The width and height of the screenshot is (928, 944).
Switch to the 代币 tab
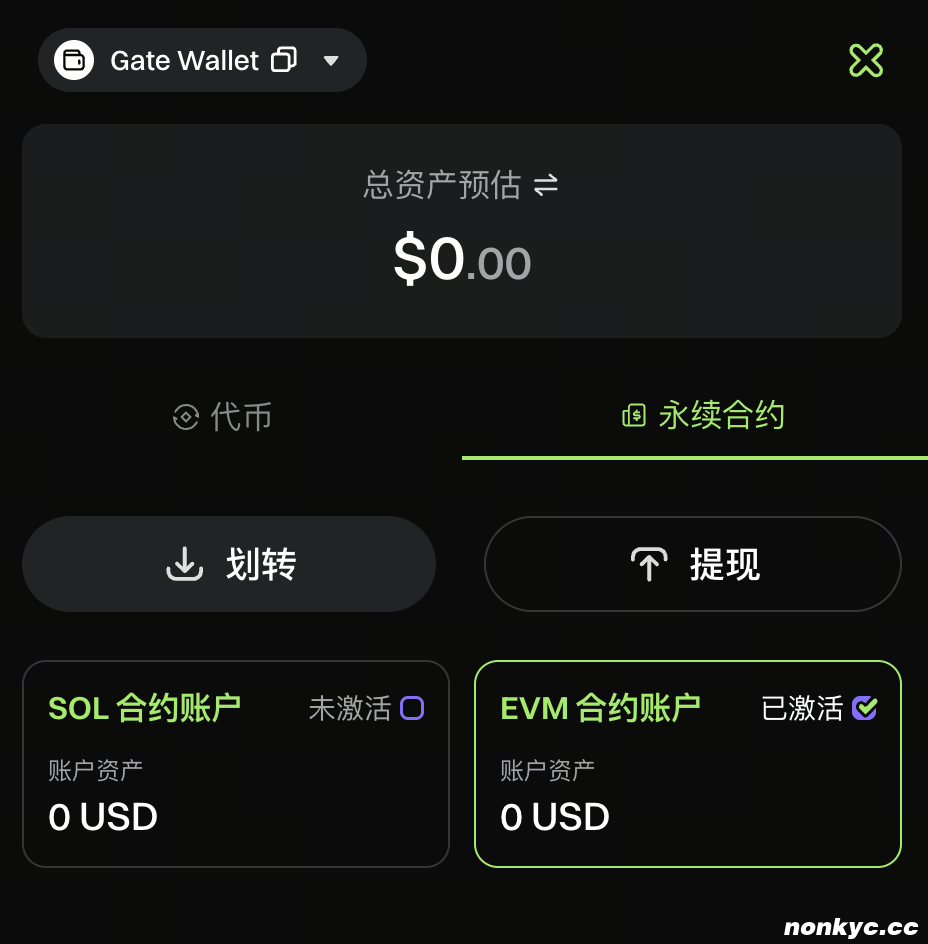pos(222,417)
